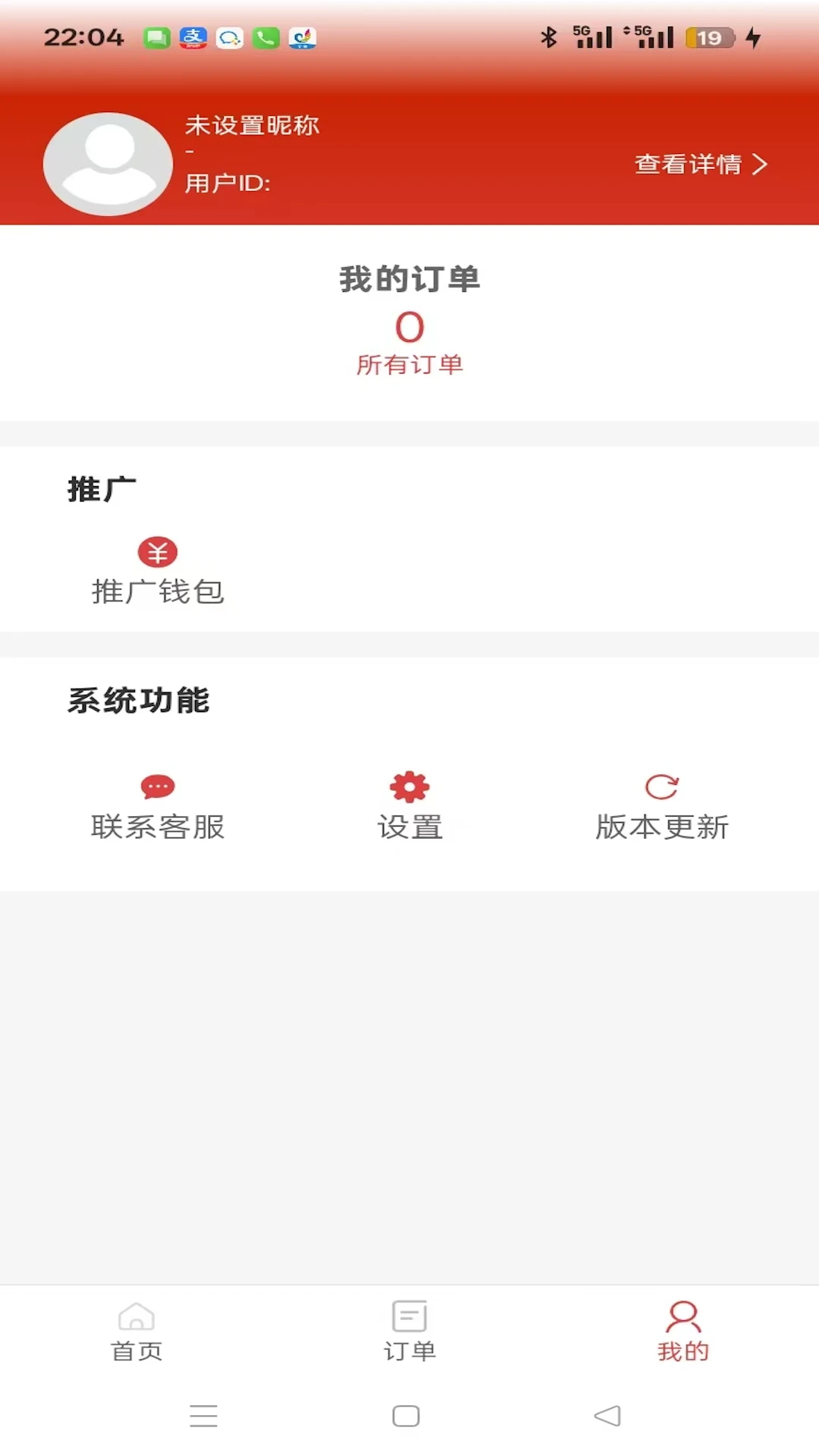Go back with the system back button
Image resolution: width=819 pixels, height=1456 pixels.
pyautogui.click(x=607, y=1416)
